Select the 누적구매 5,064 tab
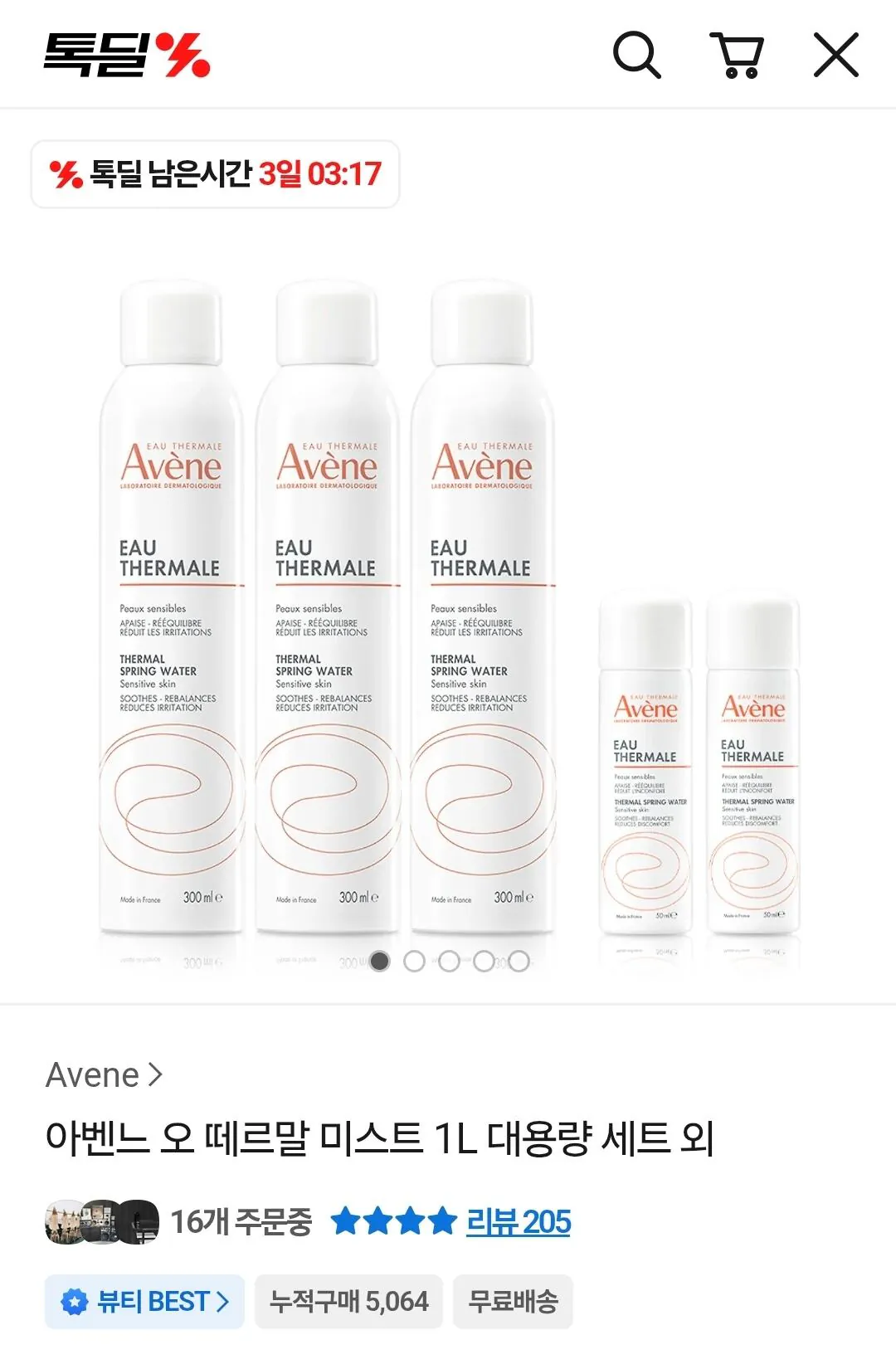Image resolution: width=896 pixels, height=1364 pixels. (x=348, y=1301)
